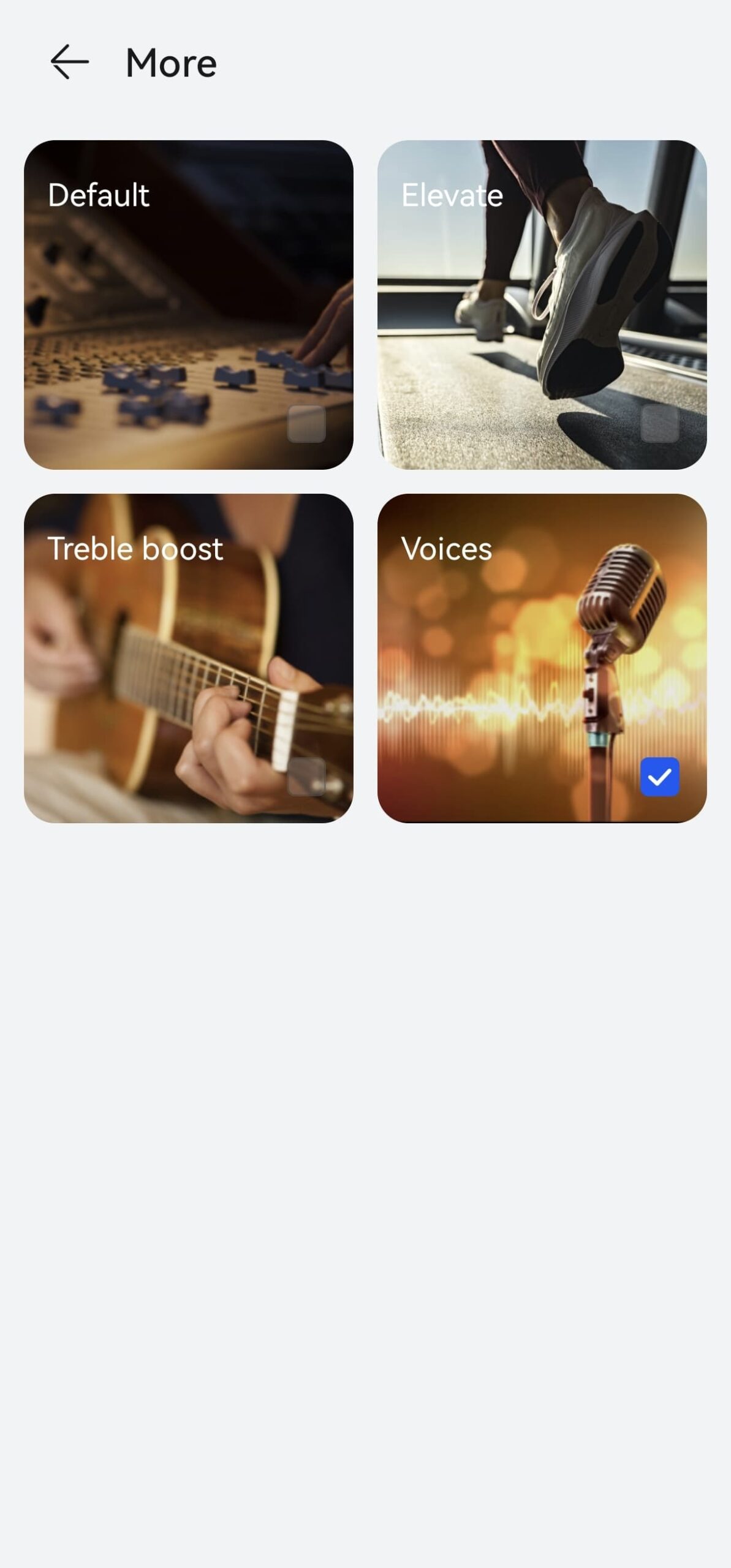The height and width of the screenshot is (1568, 731).
Task: Tap the checked box on Voices
Action: (659, 777)
